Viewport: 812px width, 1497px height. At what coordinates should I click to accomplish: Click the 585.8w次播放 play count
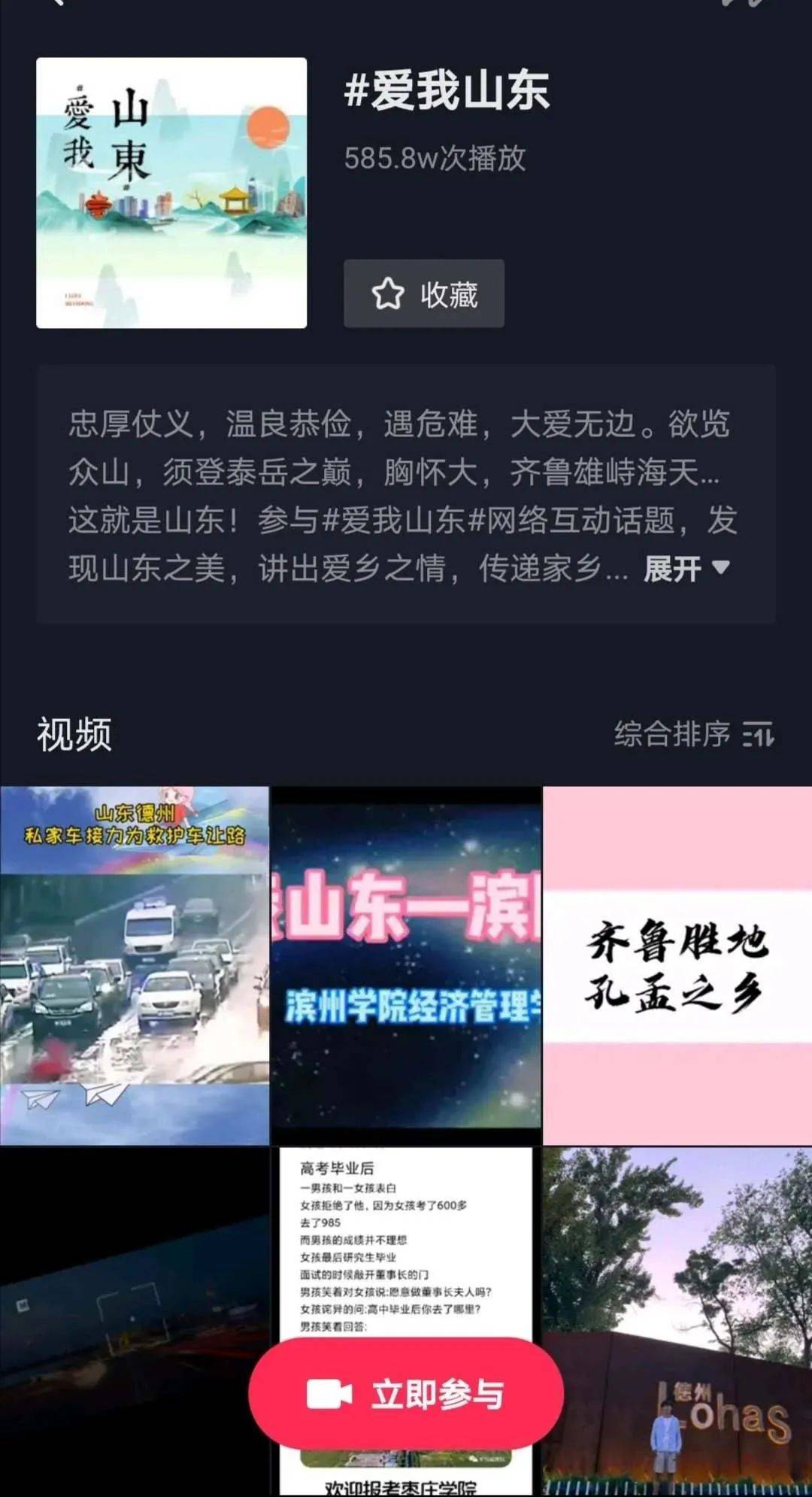coord(436,158)
